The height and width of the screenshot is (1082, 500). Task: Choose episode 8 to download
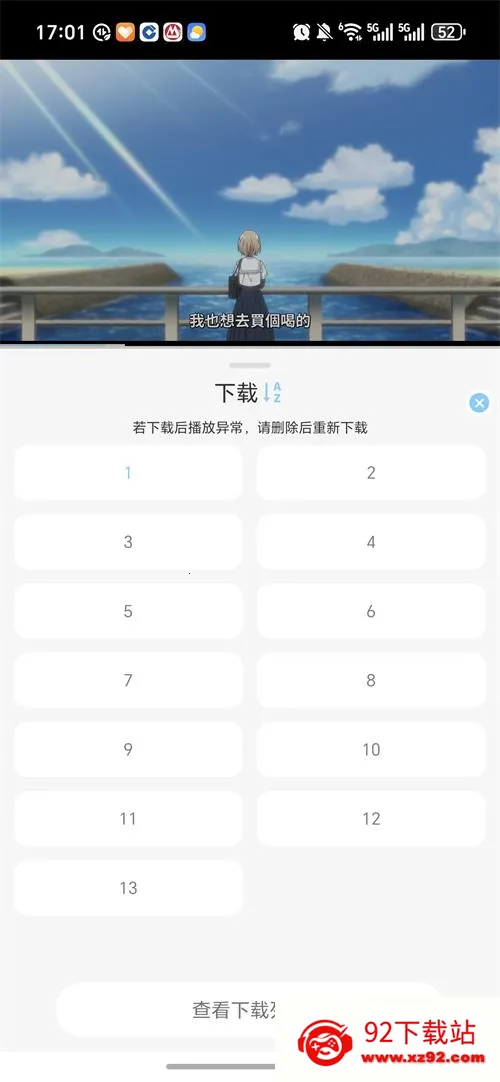(371, 680)
